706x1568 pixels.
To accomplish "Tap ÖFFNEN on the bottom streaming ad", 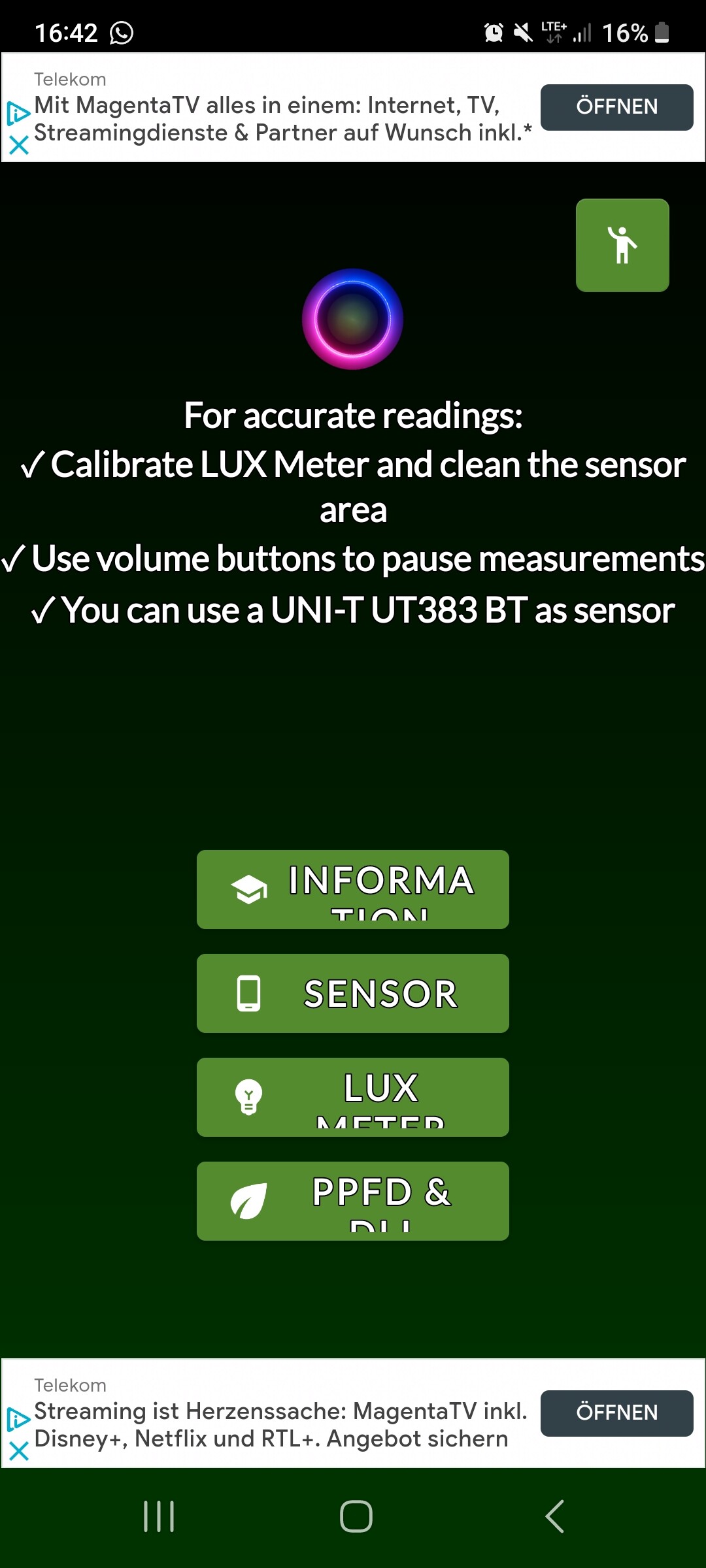I will tap(616, 1413).
